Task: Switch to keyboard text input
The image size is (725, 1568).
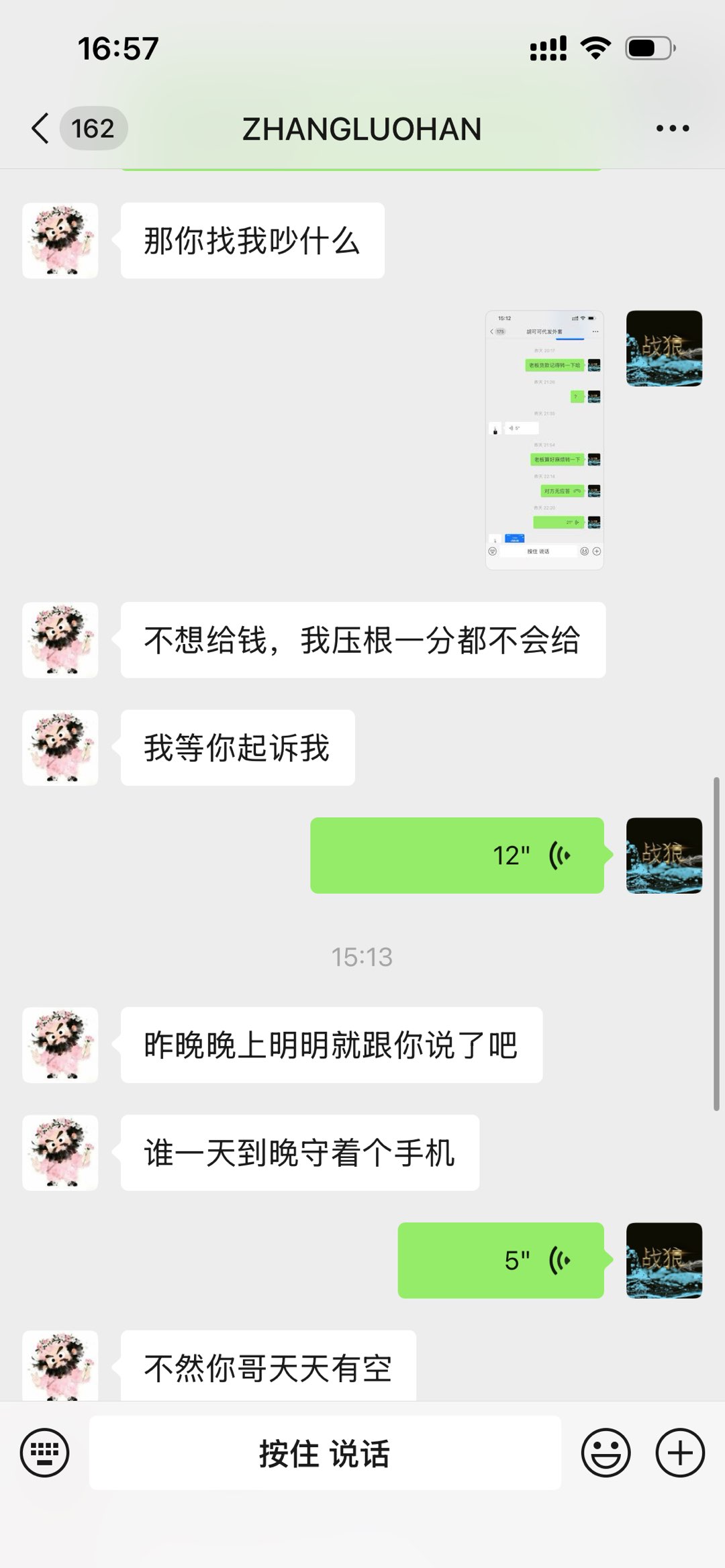Action: 45,1453
